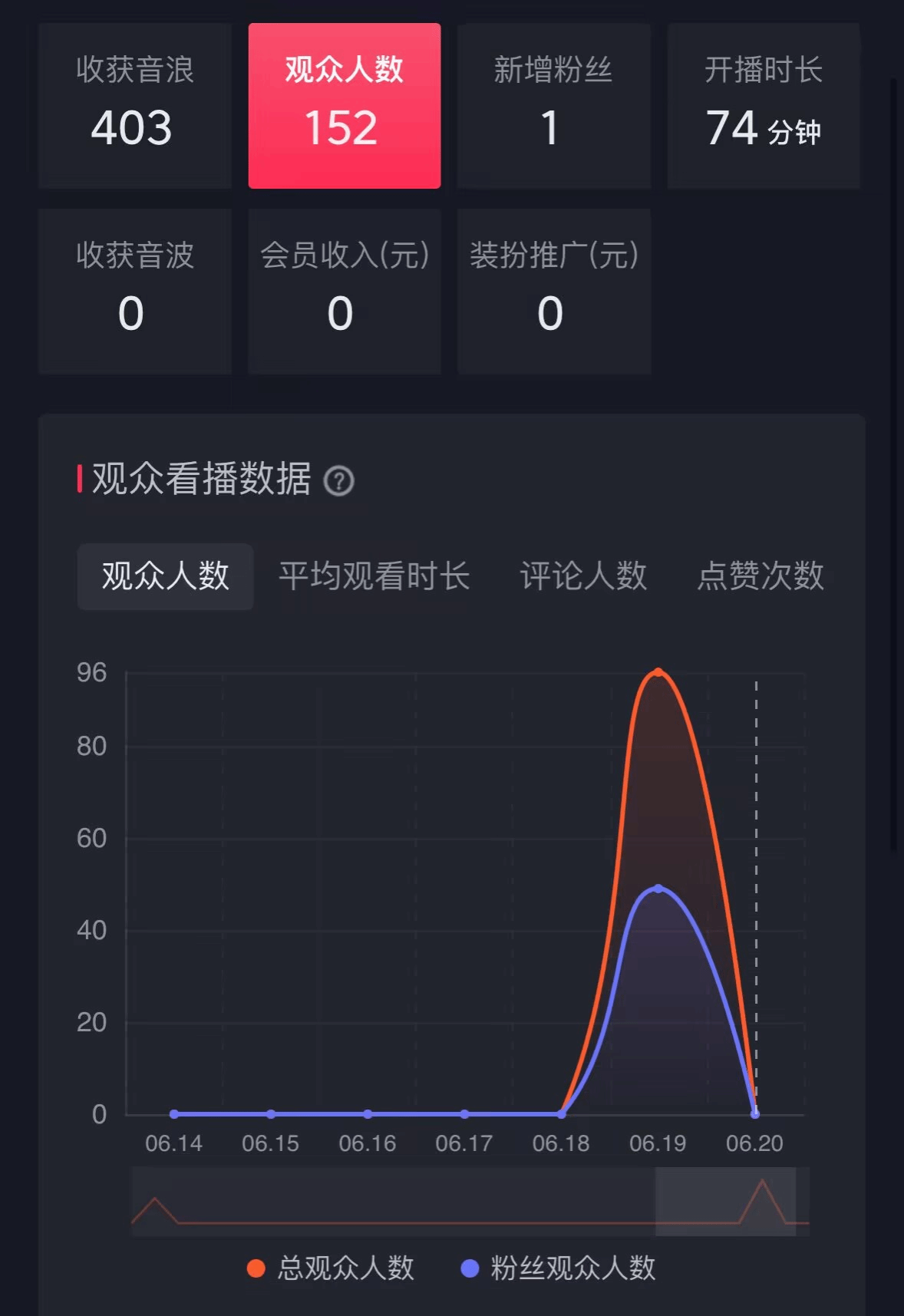Open the 新增粉丝 metric card

[553, 106]
